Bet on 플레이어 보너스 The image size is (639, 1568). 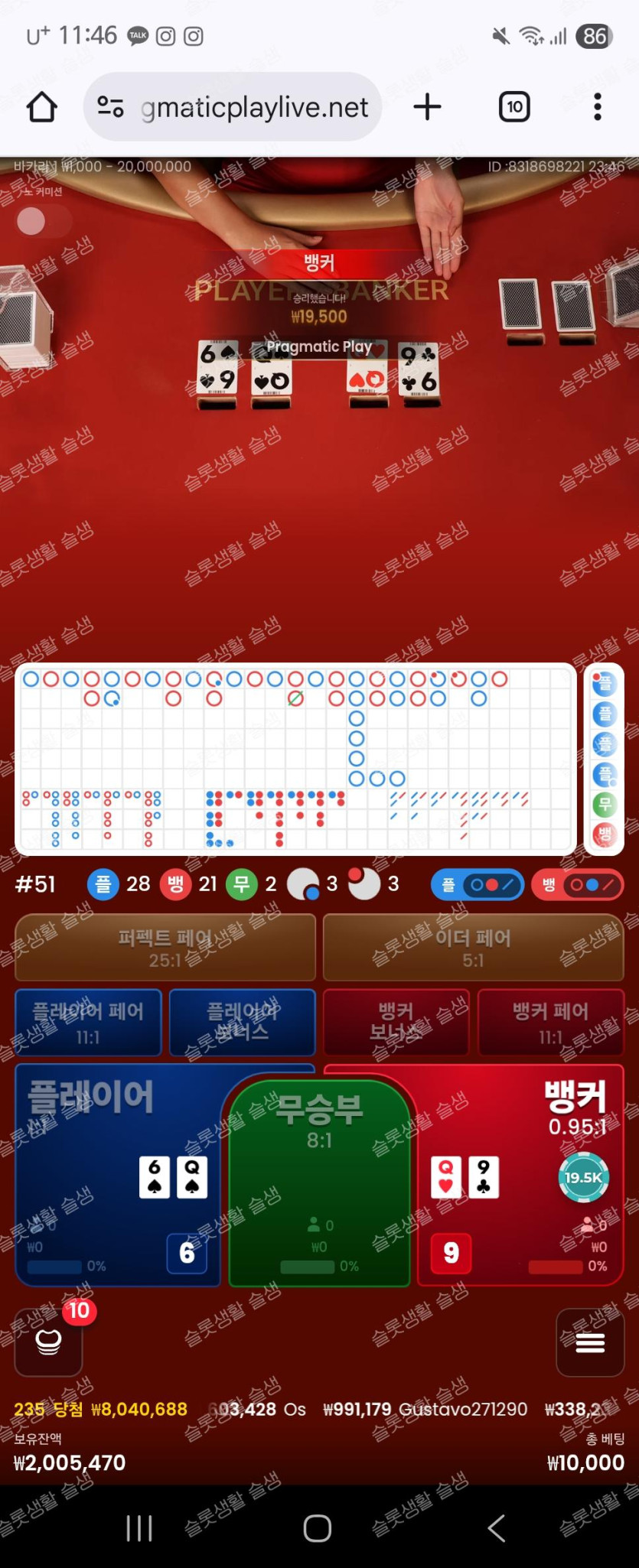(242, 1022)
